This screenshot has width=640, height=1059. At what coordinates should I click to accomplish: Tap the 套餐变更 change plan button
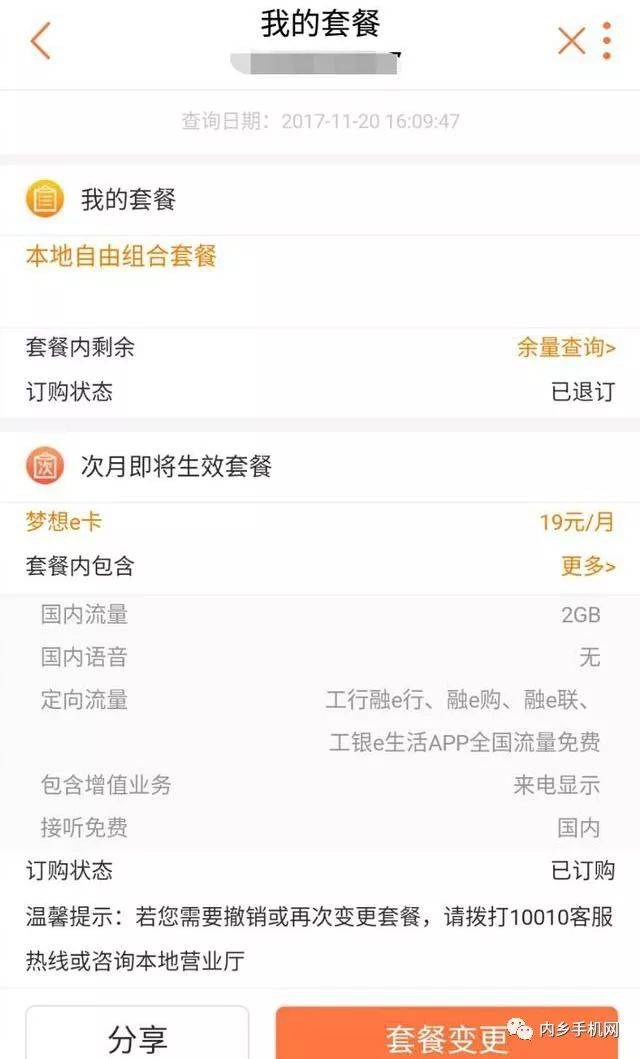(x=447, y=1035)
